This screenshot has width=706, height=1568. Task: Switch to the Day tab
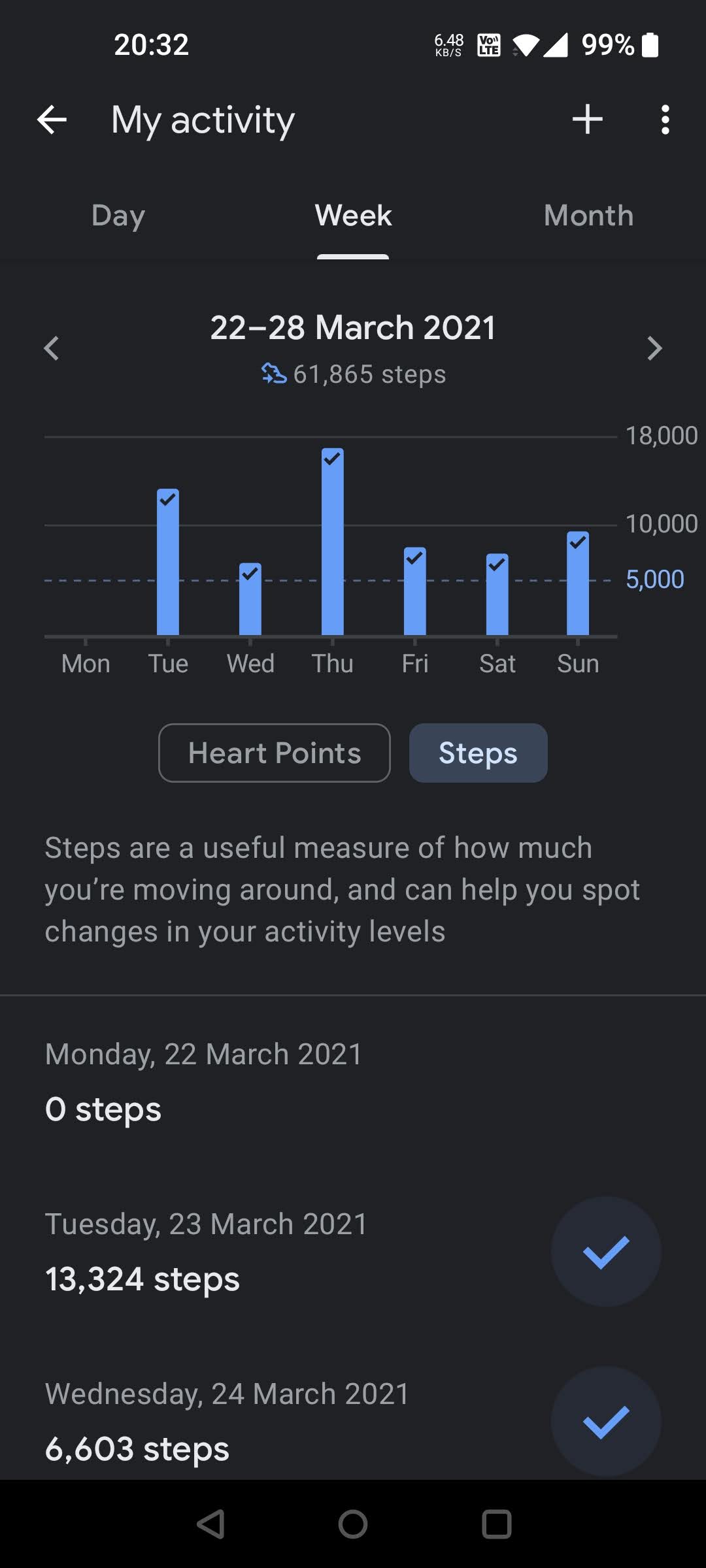point(117,215)
